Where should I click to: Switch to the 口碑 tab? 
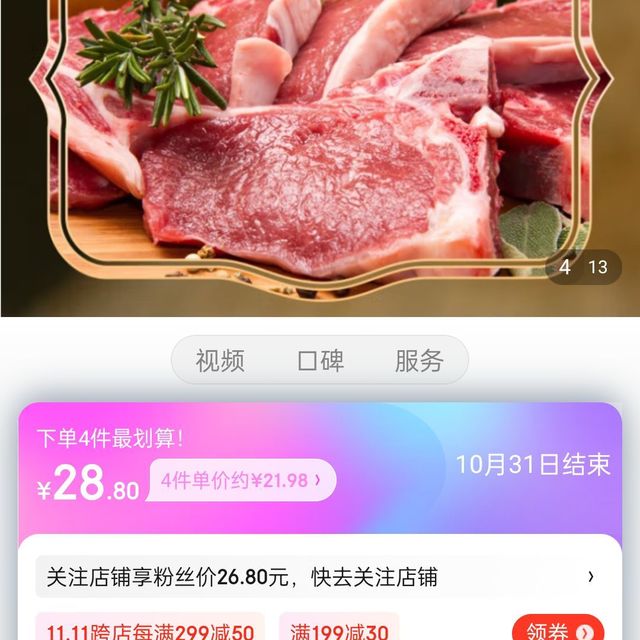tap(320, 361)
